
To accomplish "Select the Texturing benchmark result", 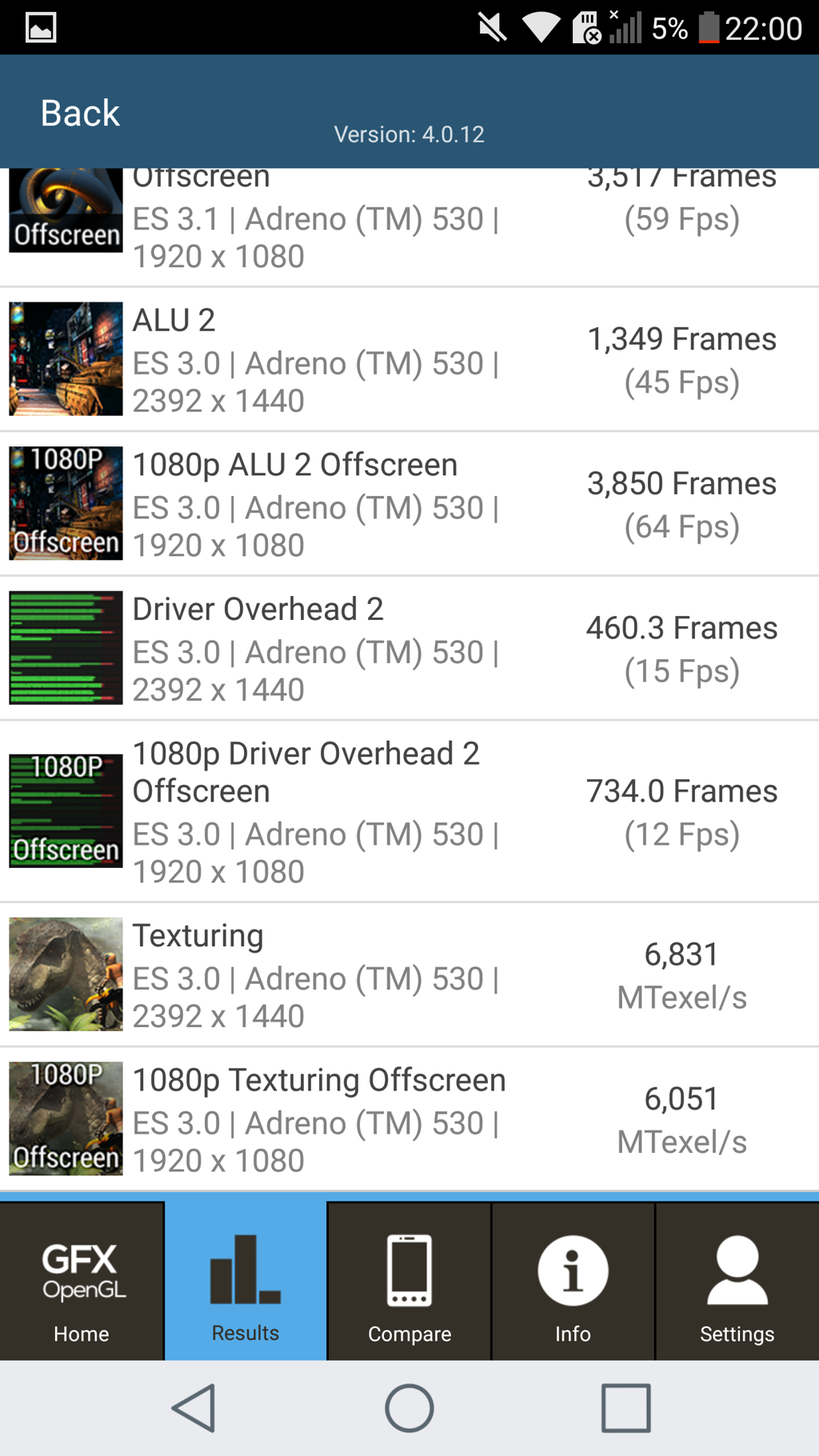I will click(408, 974).
